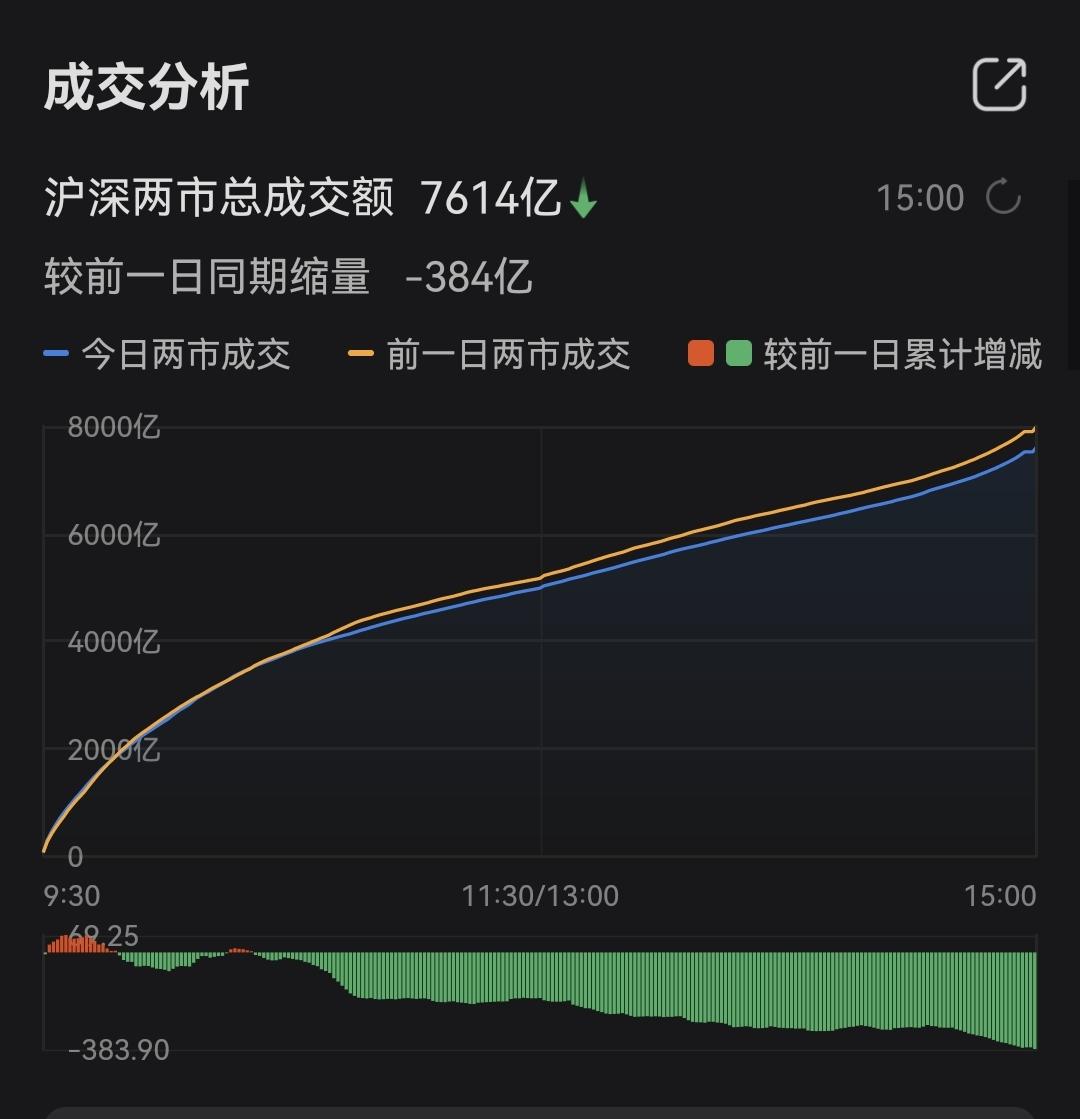
Task: Open the share icon beside 成交分析
Action: tap(1000, 85)
